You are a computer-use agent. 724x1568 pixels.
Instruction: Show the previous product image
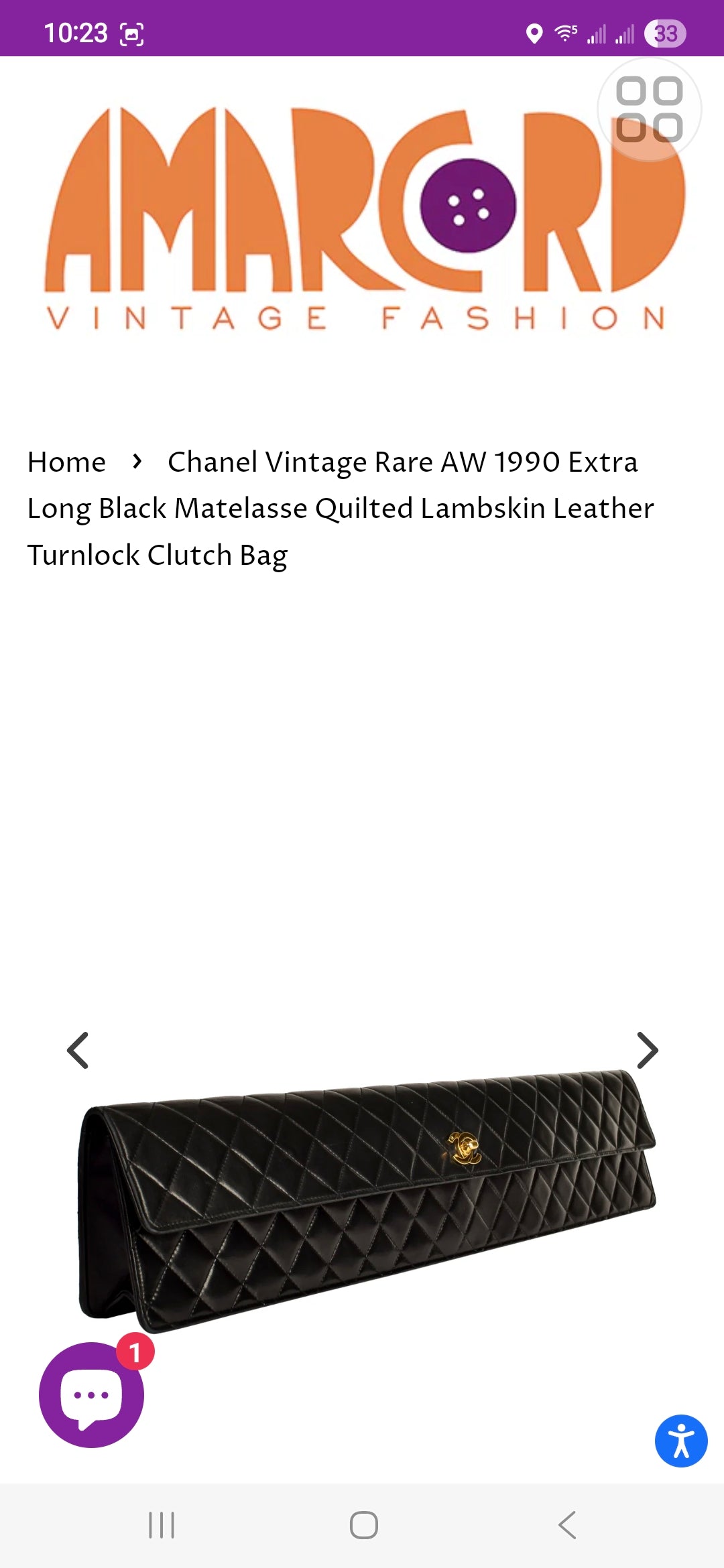click(78, 1050)
